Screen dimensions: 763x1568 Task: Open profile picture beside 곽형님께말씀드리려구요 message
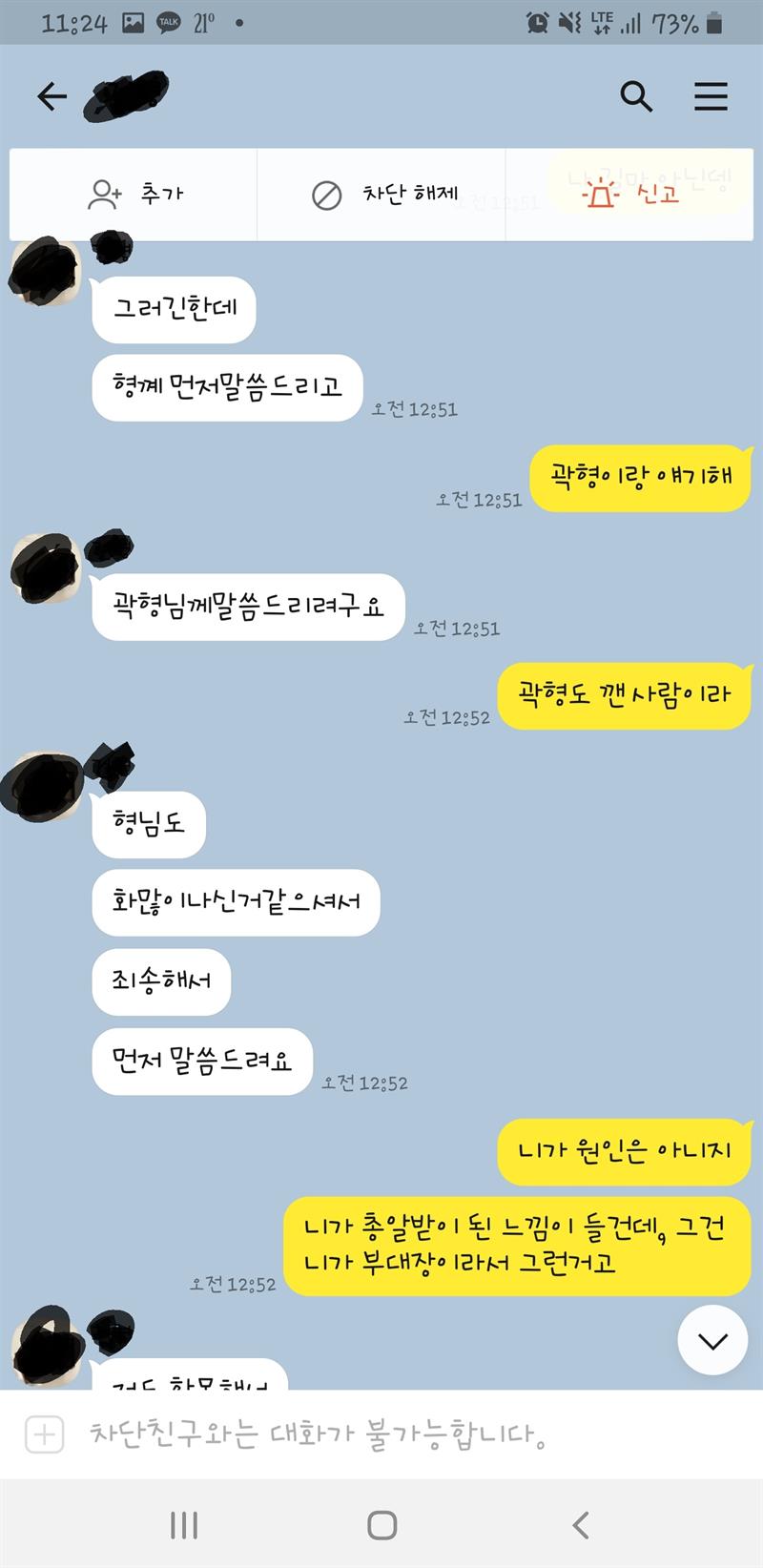pos(45,569)
